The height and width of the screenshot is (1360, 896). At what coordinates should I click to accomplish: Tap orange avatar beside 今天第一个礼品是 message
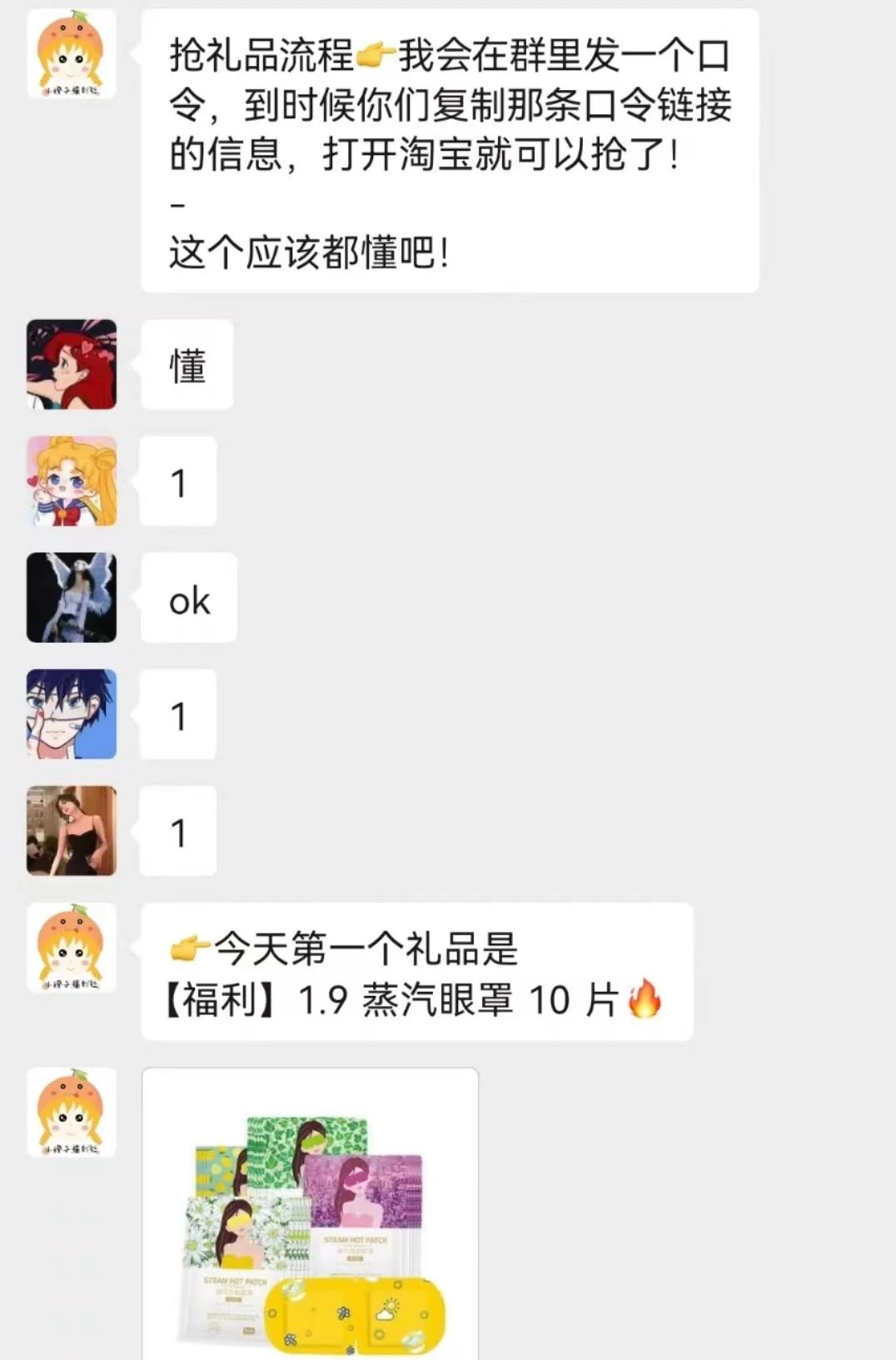pyautogui.click(x=72, y=947)
